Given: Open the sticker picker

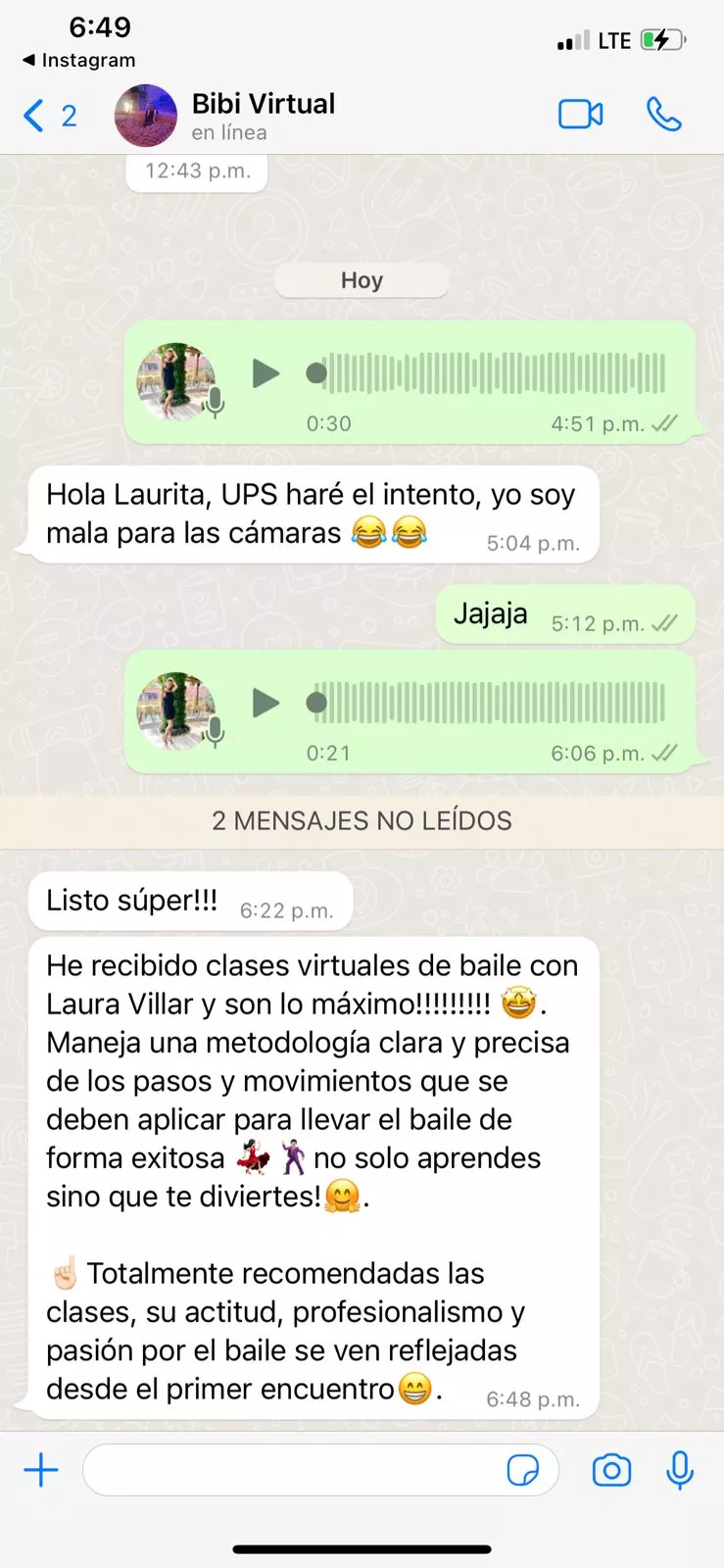Looking at the screenshot, I should [x=523, y=1470].
